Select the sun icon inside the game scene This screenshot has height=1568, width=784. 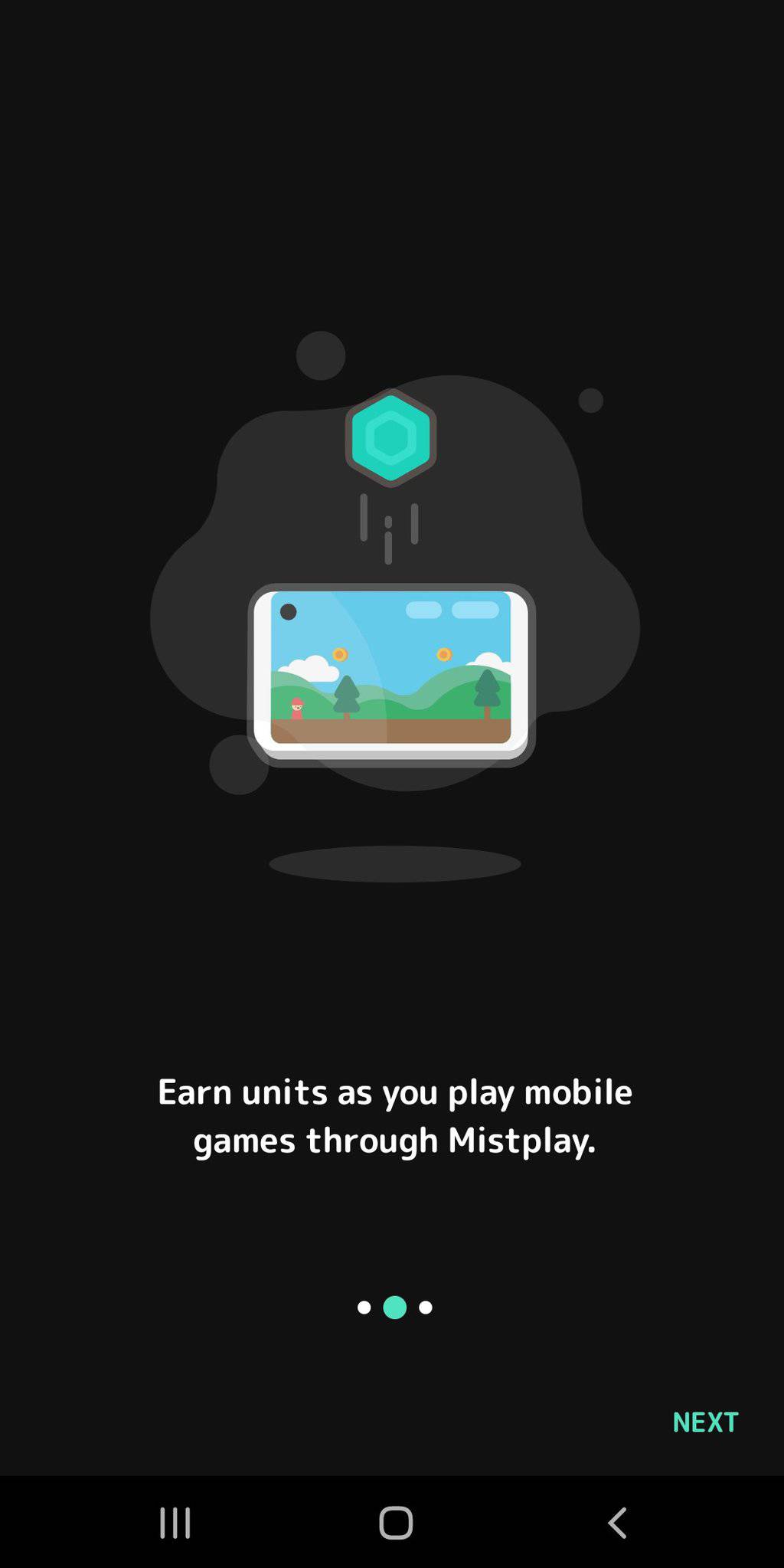(x=339, y=653)
